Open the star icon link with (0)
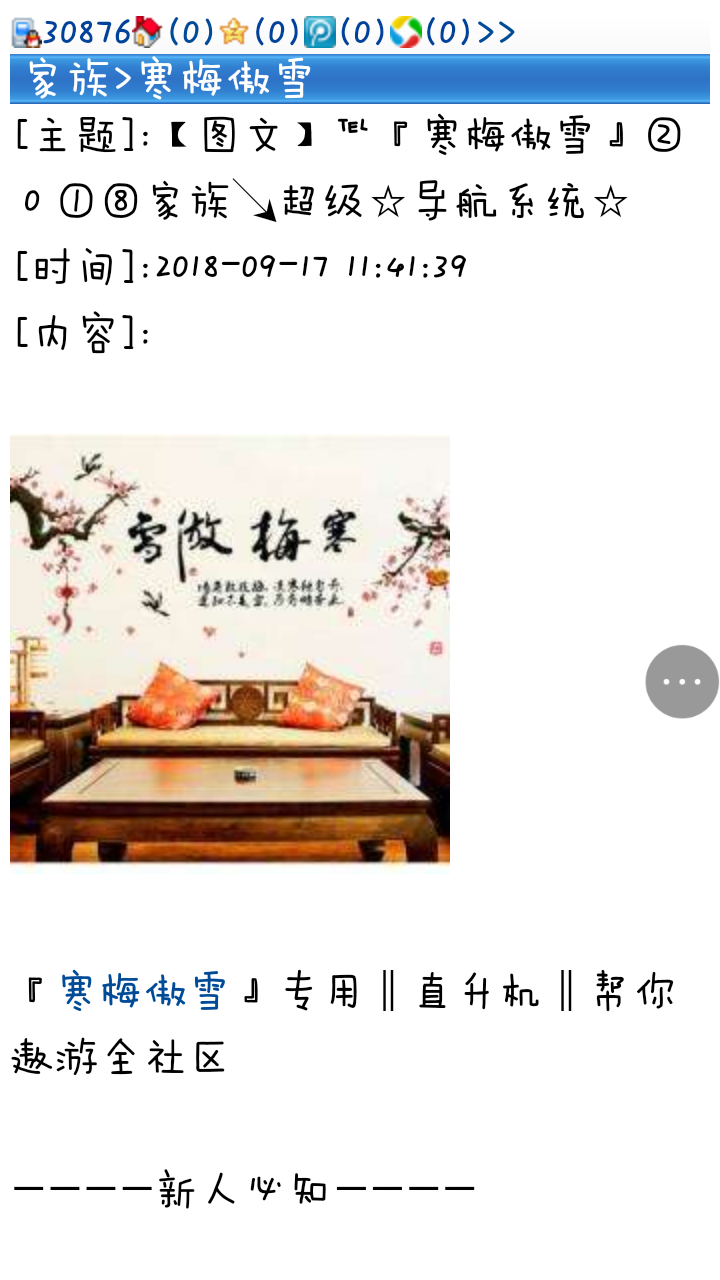720x1280 pixels. pos(259,33)
